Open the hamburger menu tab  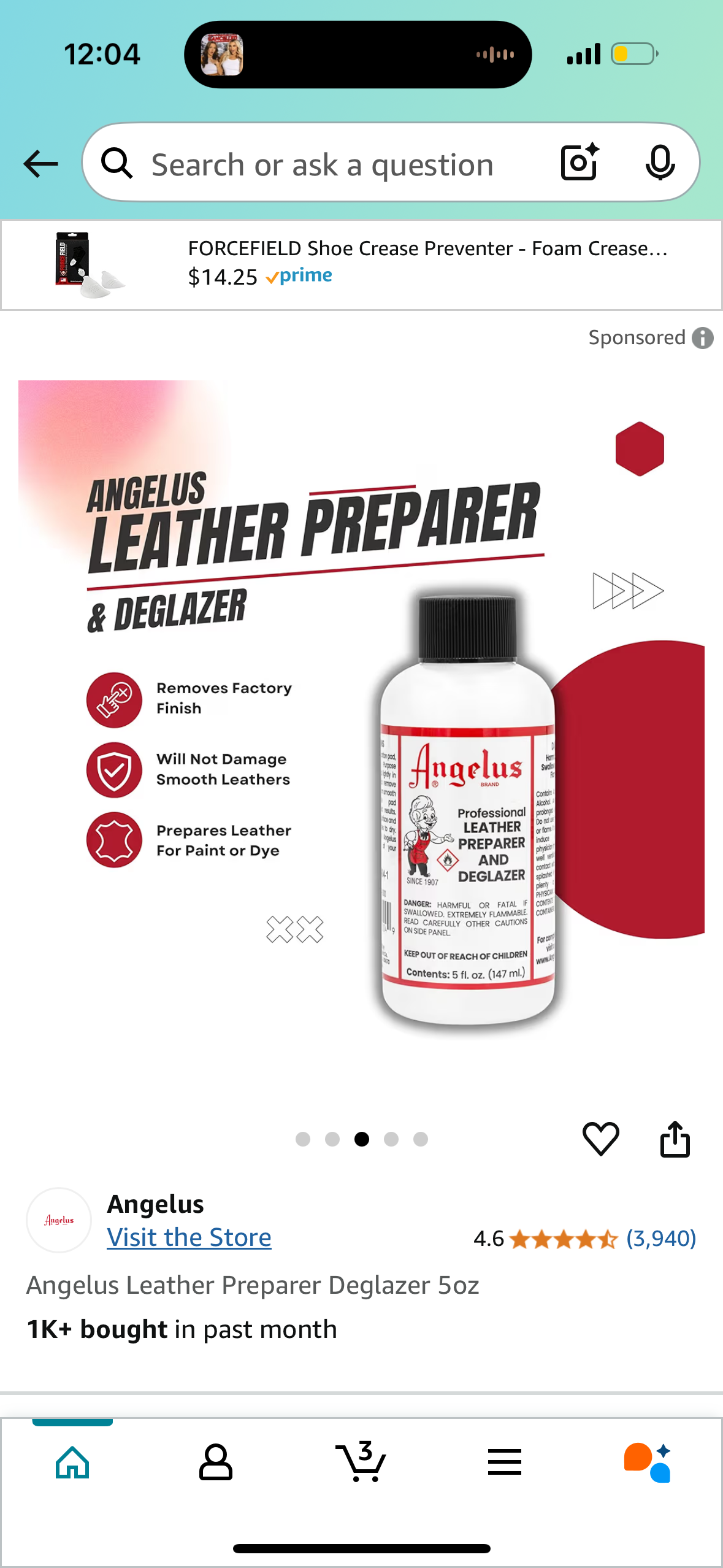tap(505, 1462)
